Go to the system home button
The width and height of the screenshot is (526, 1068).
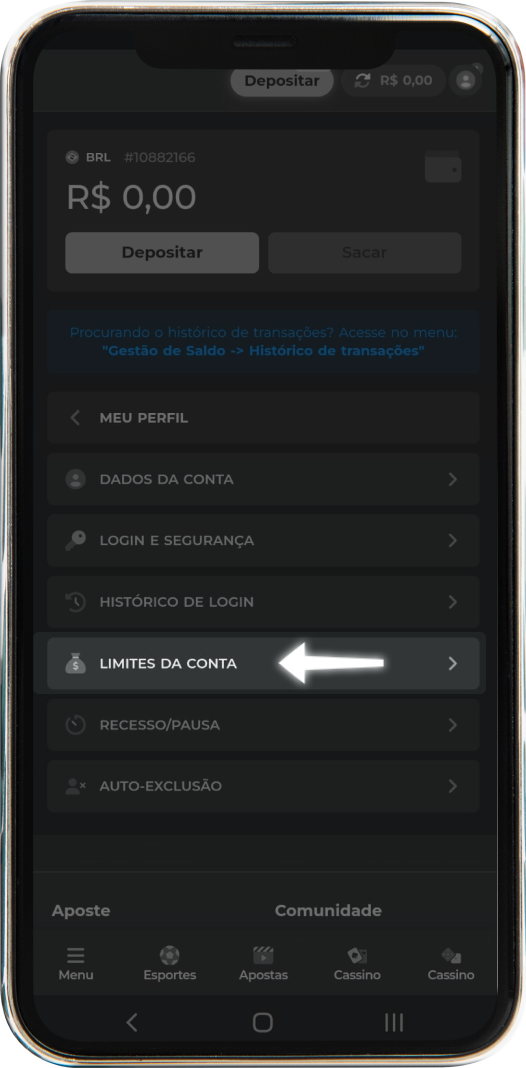pos(262,1022)
